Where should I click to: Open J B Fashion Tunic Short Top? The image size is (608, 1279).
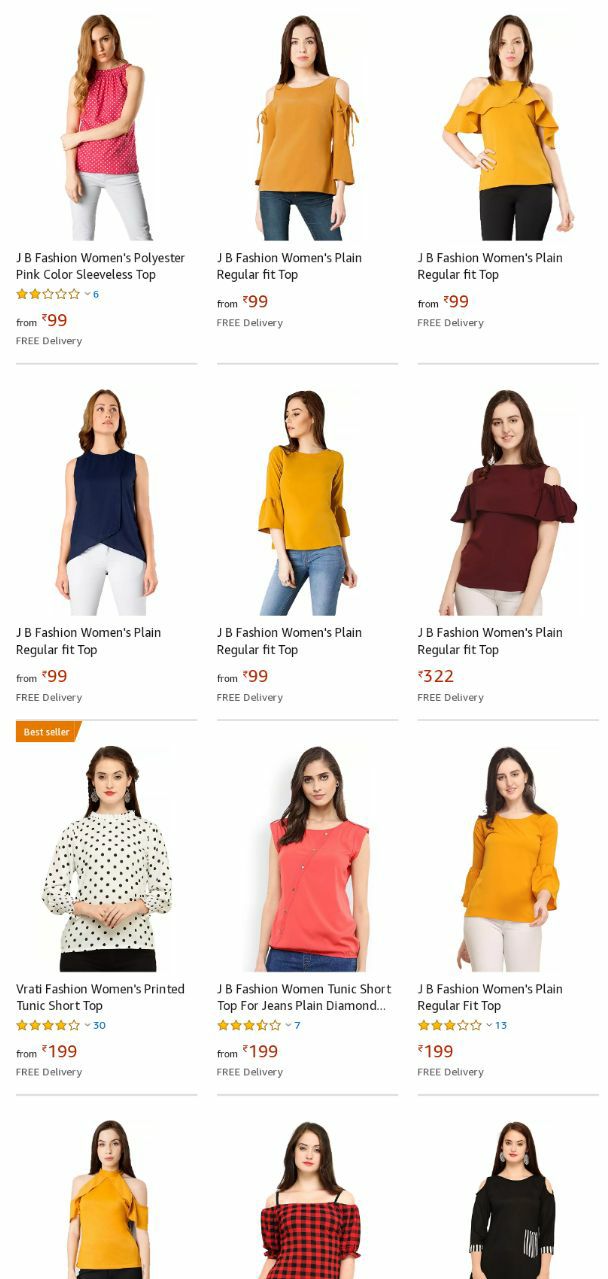coord(304,997)
